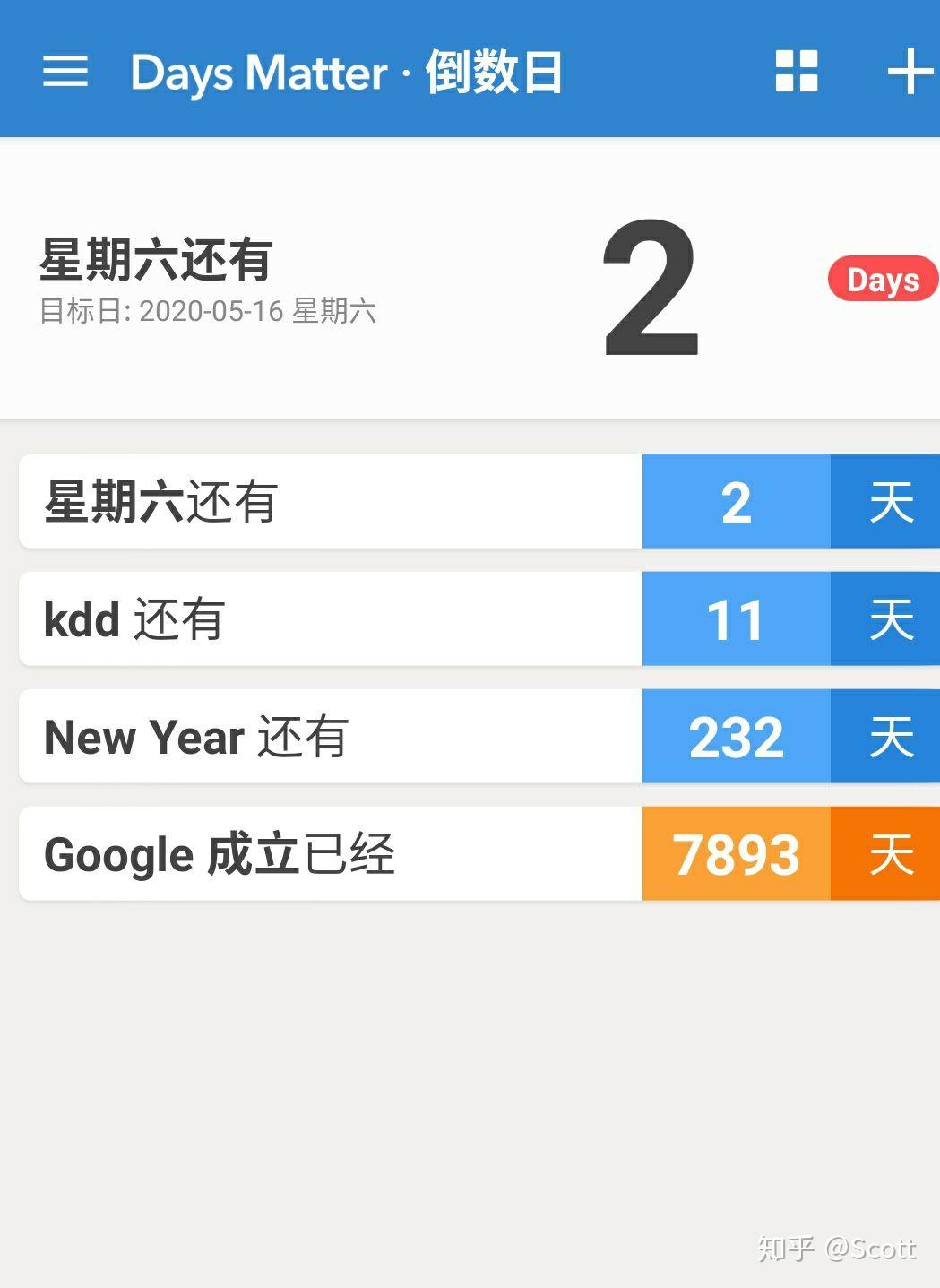Open the Days Matter app menu

tap(64, 72)
